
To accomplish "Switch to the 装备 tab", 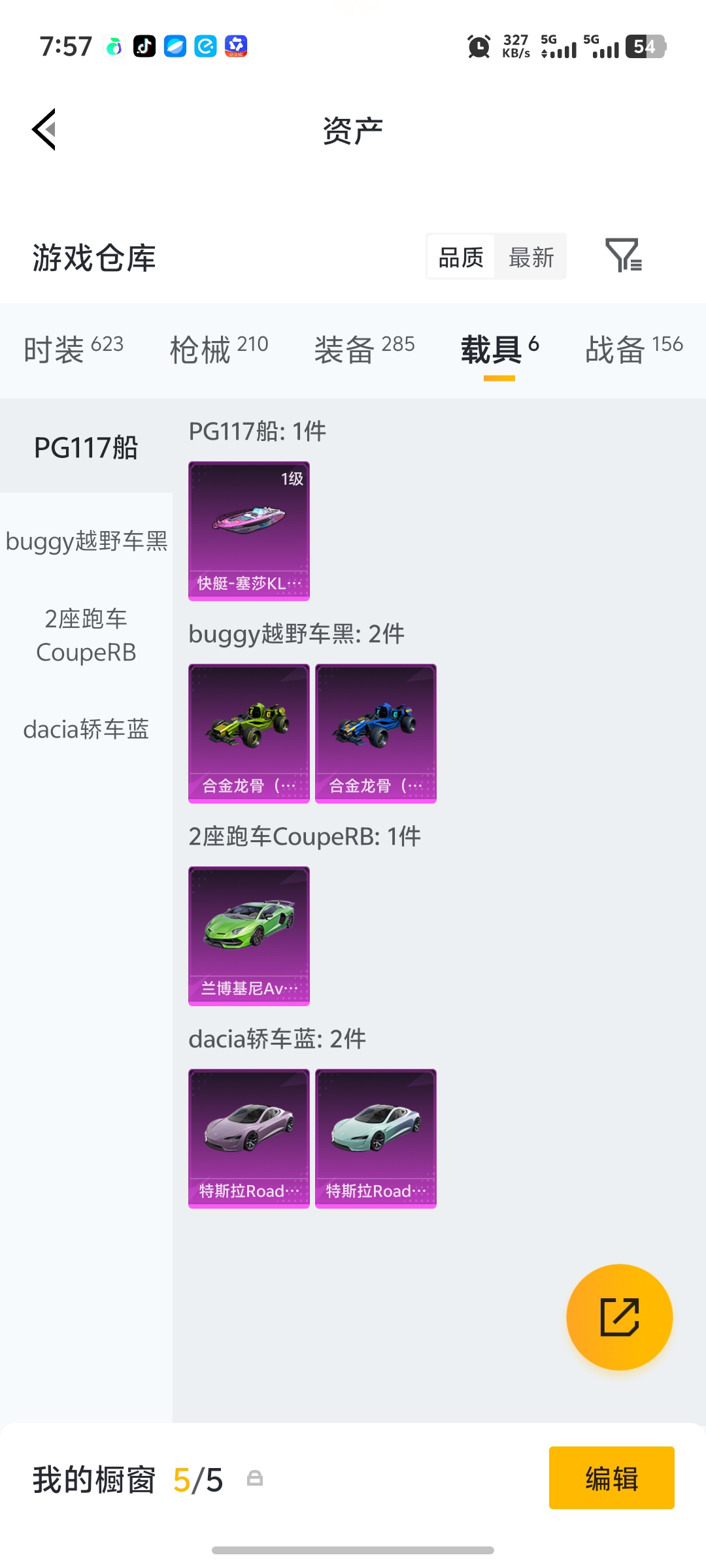I will (x=364, y=348).
